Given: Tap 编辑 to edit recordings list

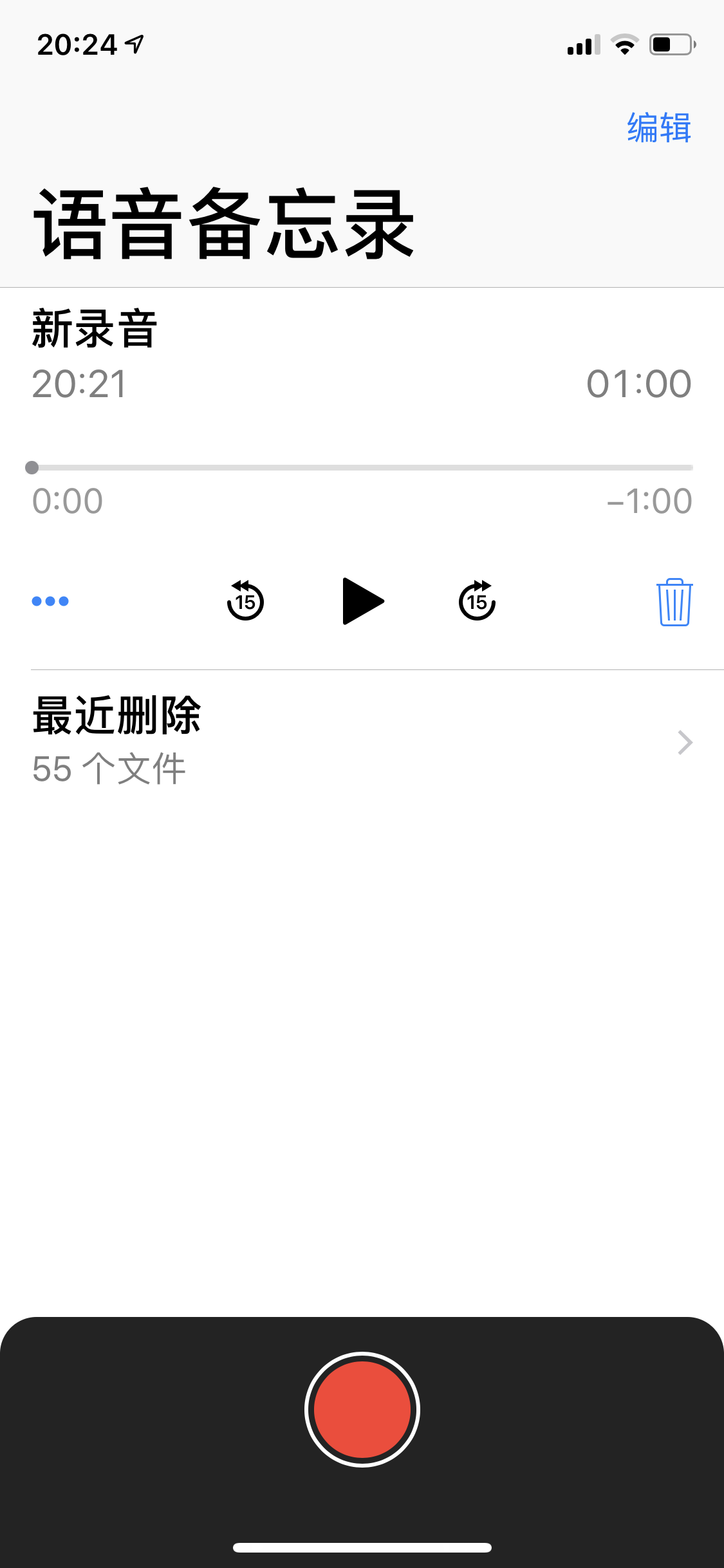Looking at the screenshot, I should [x=659, y=127].
